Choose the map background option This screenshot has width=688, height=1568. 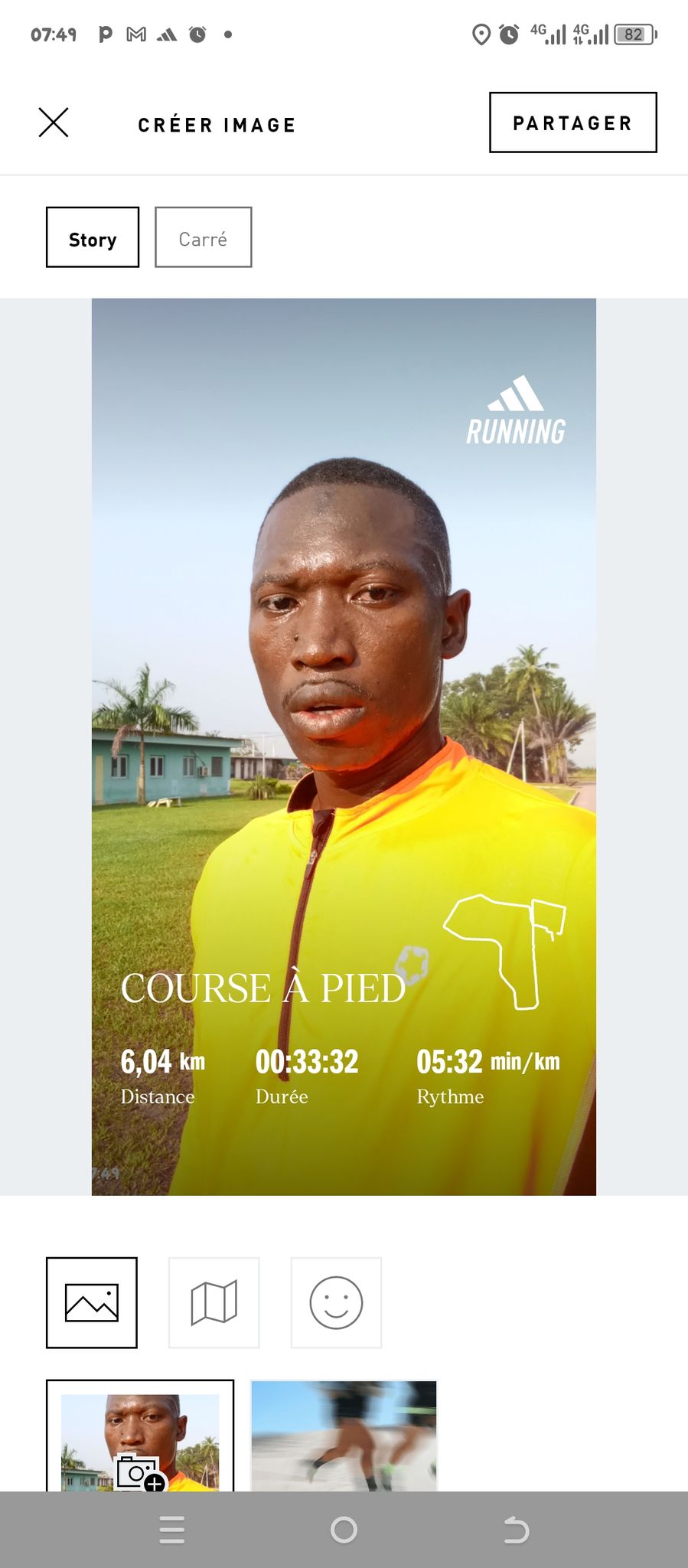(x=214, y=1302)
